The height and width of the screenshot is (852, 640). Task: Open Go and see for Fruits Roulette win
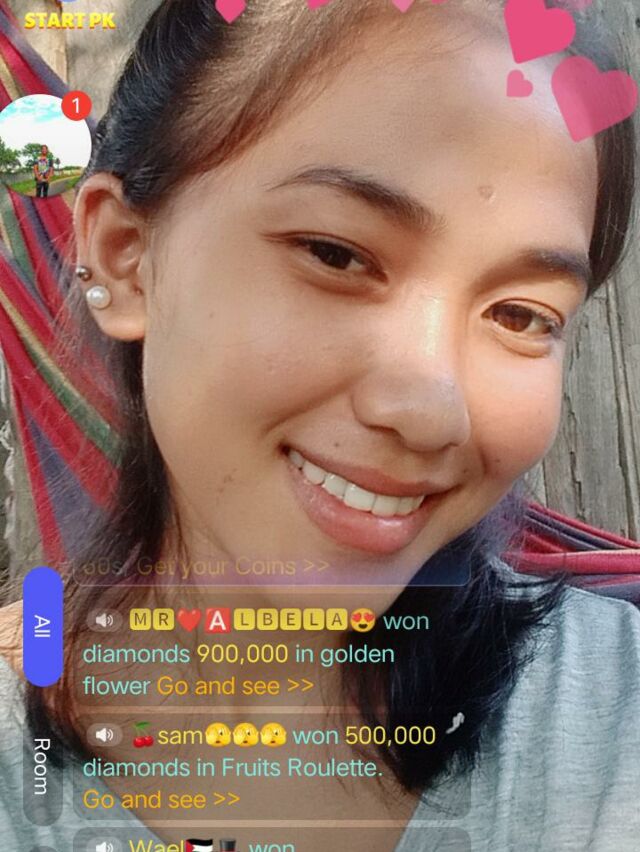[161, 799]
